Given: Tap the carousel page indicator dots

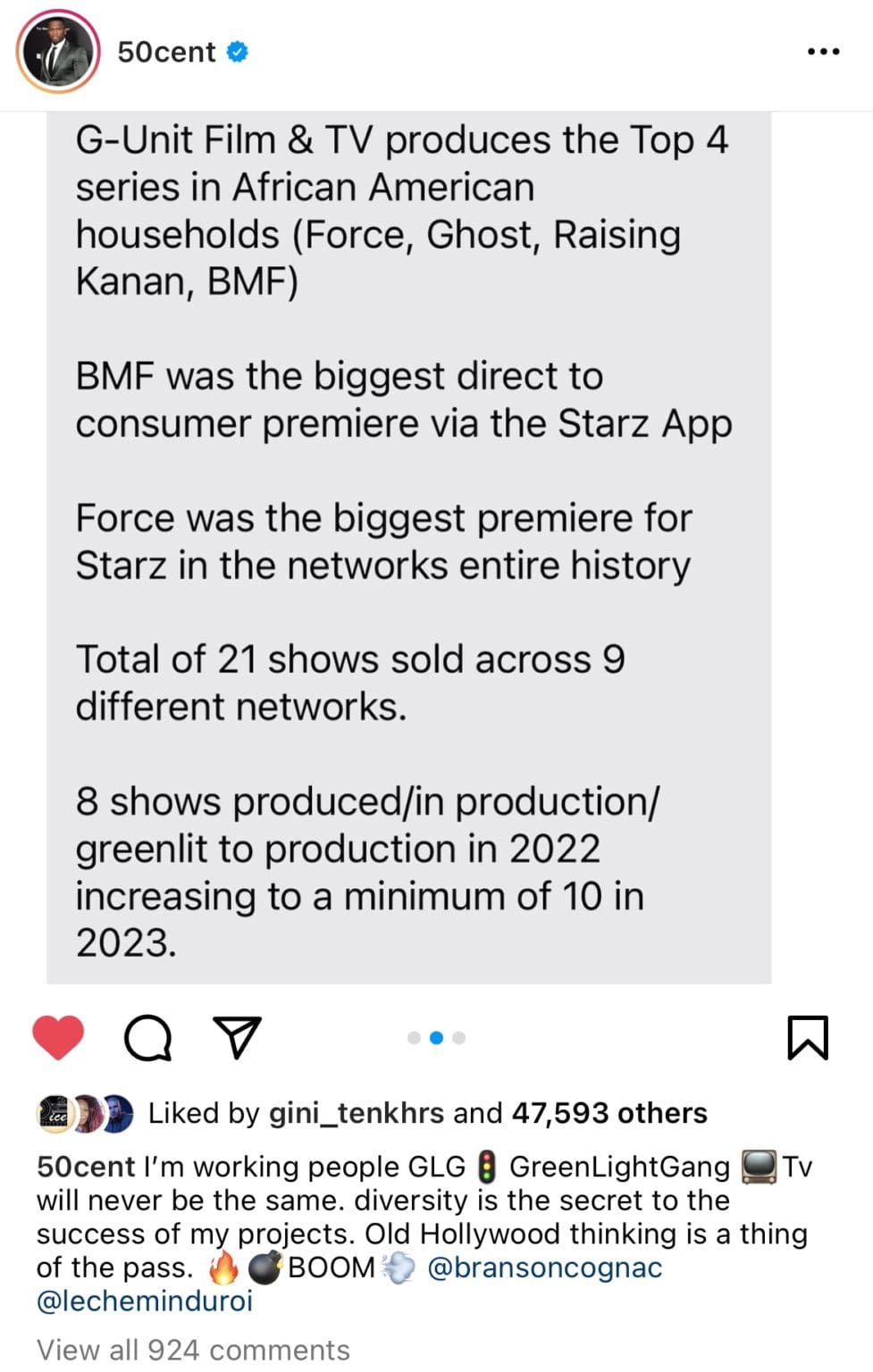Looking at the screenshot, I should pyautogui.click(x=436, y=1038).
